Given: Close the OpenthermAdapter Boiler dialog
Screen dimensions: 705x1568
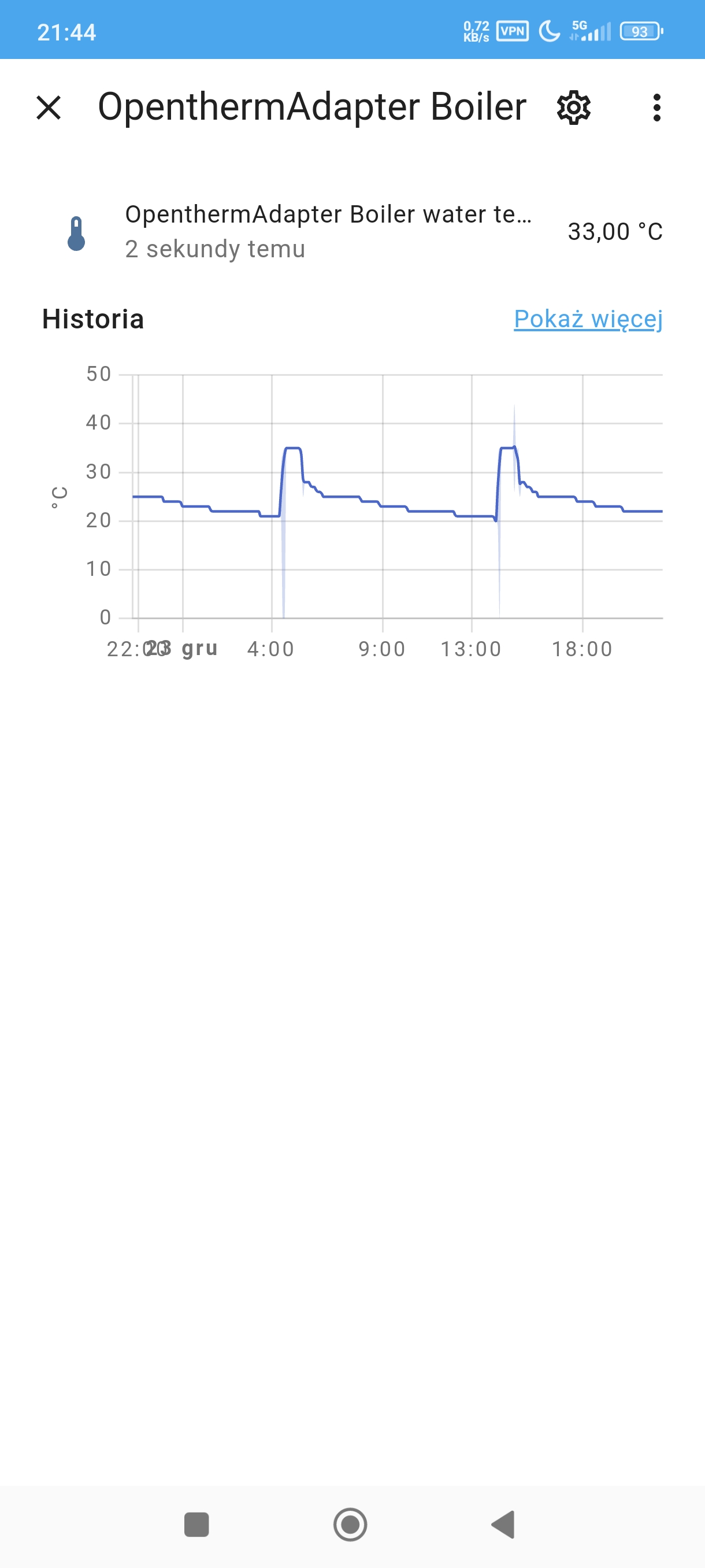Looking at the screenshot, I should (x=49, y=108).
